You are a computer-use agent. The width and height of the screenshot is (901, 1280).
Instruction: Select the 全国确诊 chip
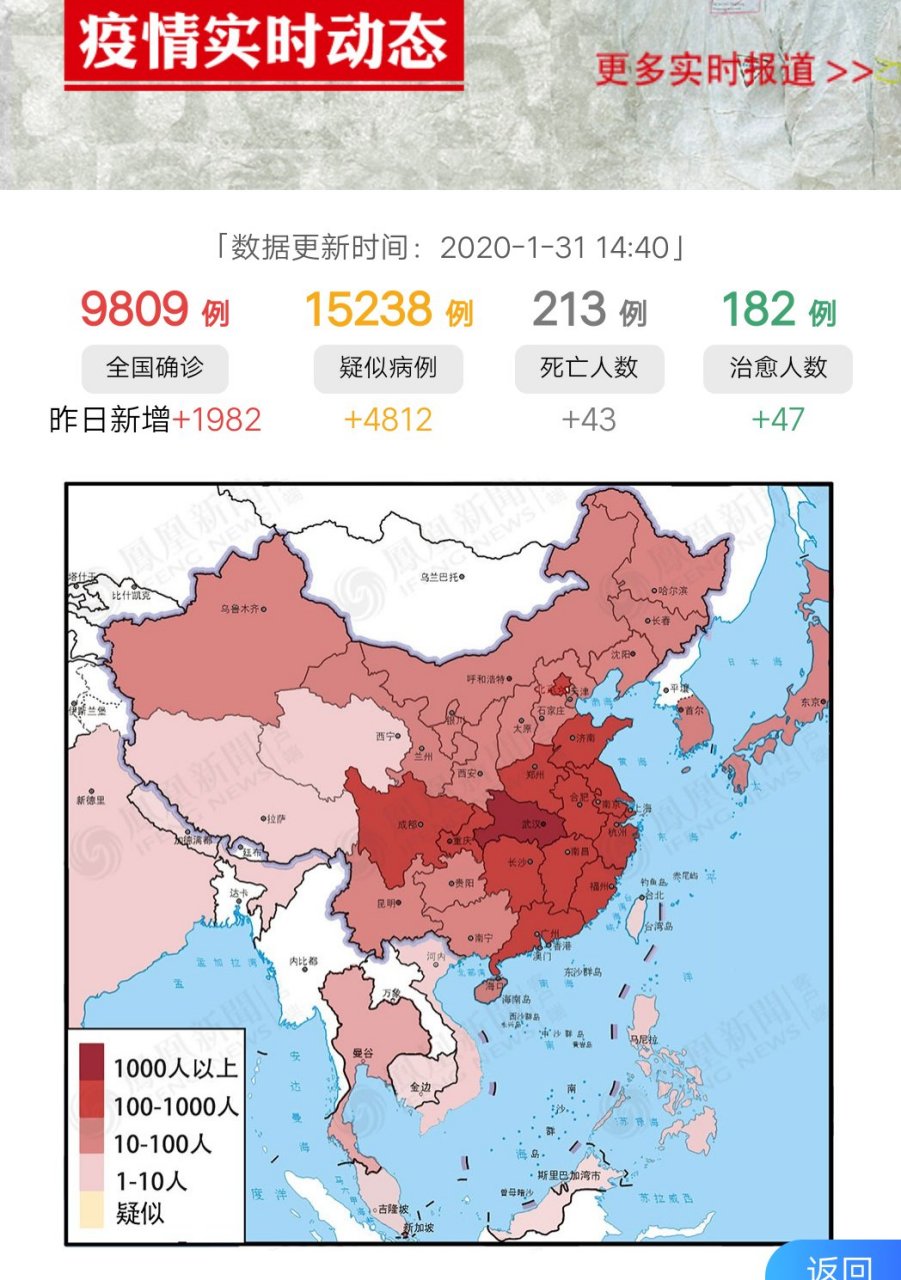[x=155, y=368]
